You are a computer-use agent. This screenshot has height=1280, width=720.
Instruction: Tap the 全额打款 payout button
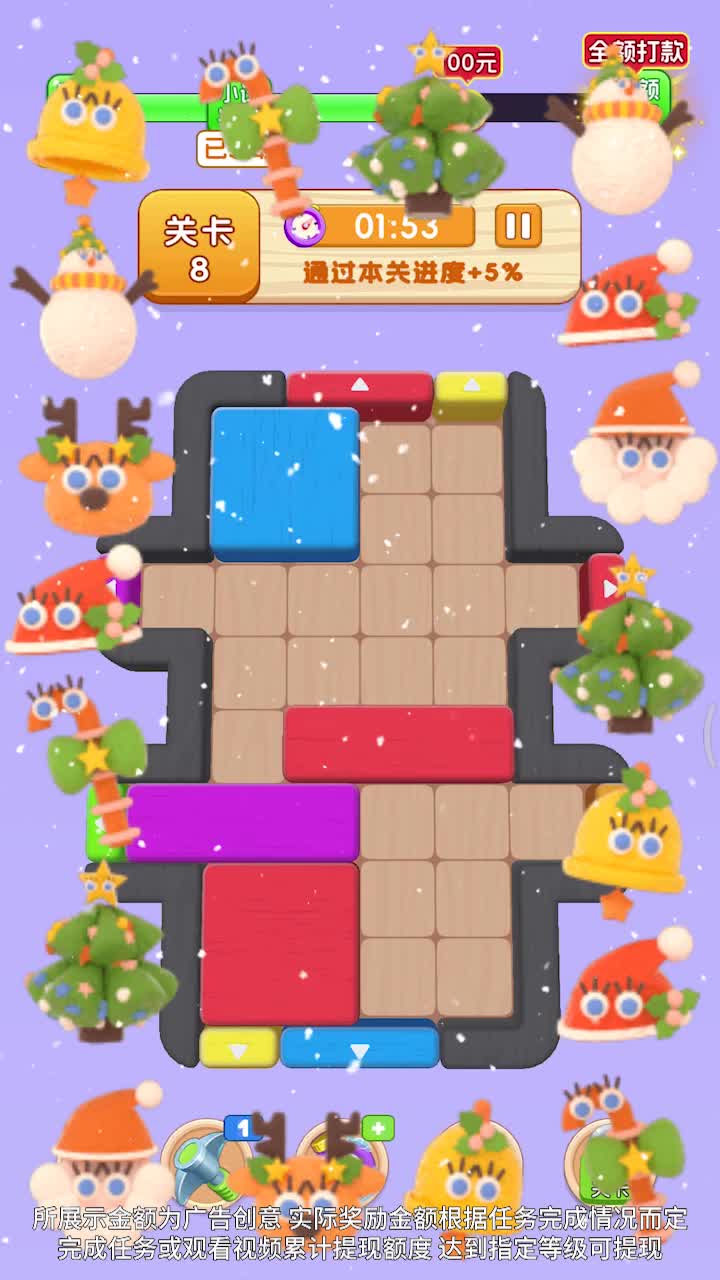tap(636, 50)
